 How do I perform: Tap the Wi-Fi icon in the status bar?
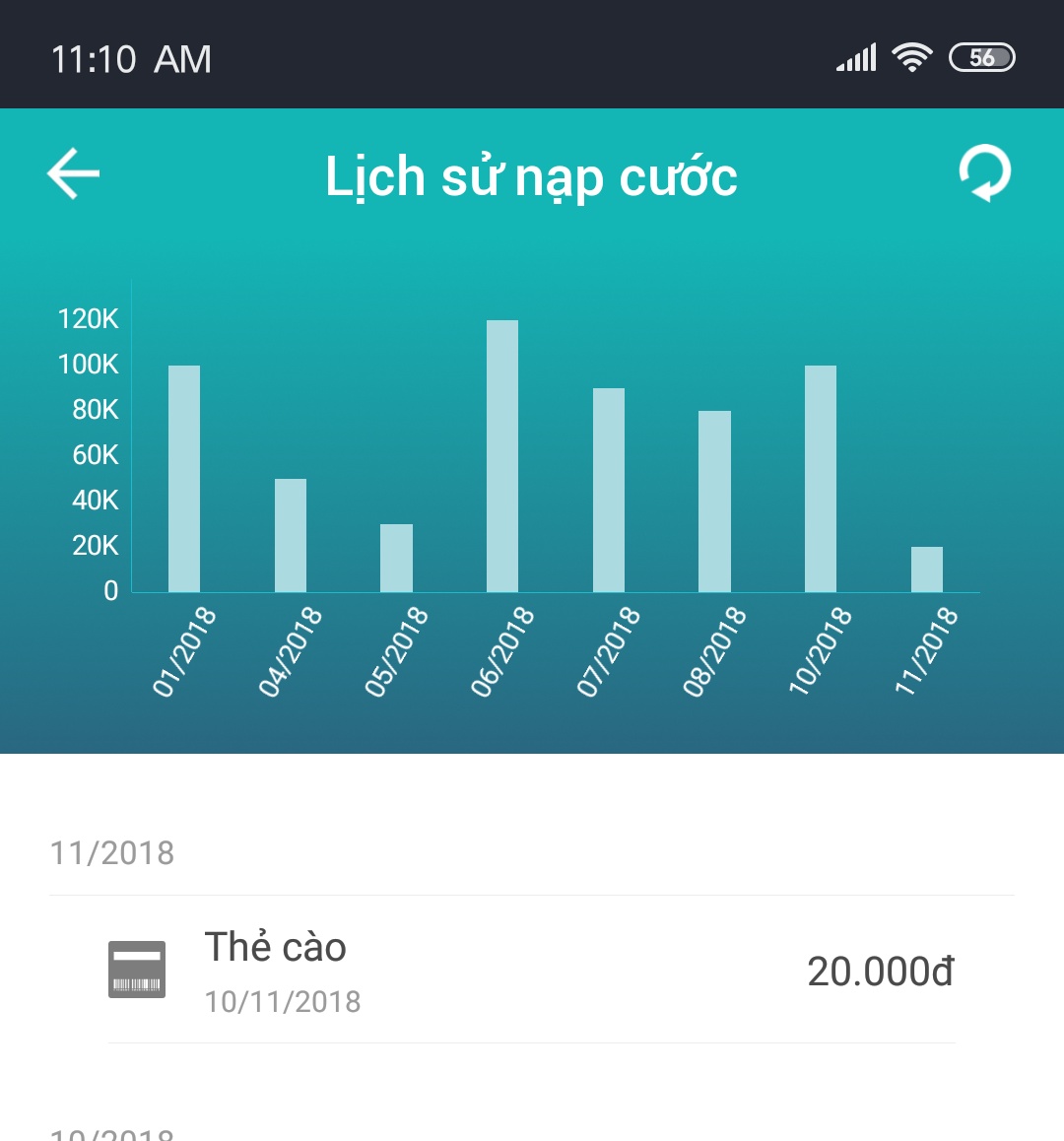pos(911,56)
